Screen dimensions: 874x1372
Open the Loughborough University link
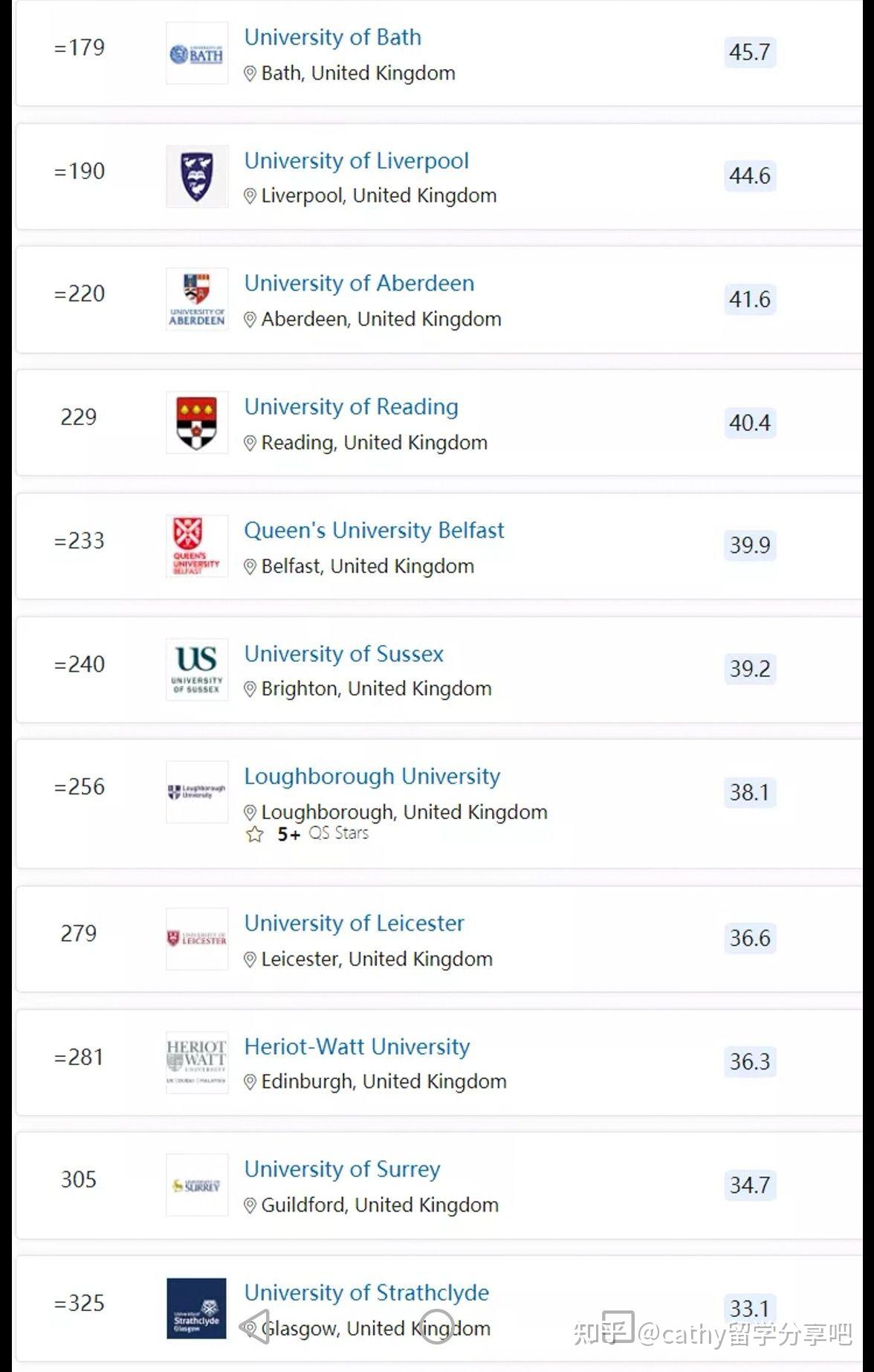[372, 776]
